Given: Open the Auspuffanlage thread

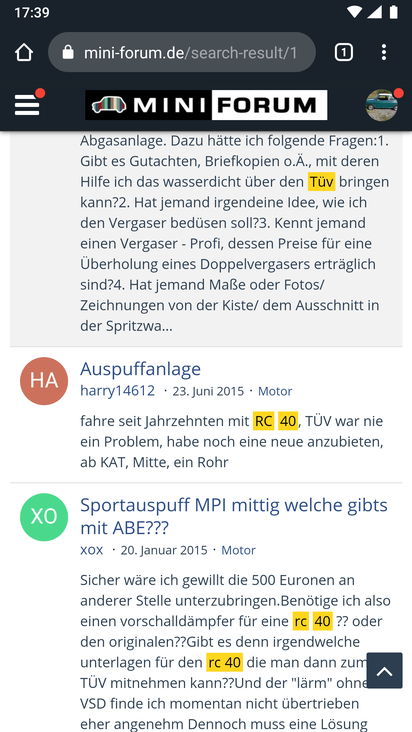Looking at the screenshot, I should 140,369.
